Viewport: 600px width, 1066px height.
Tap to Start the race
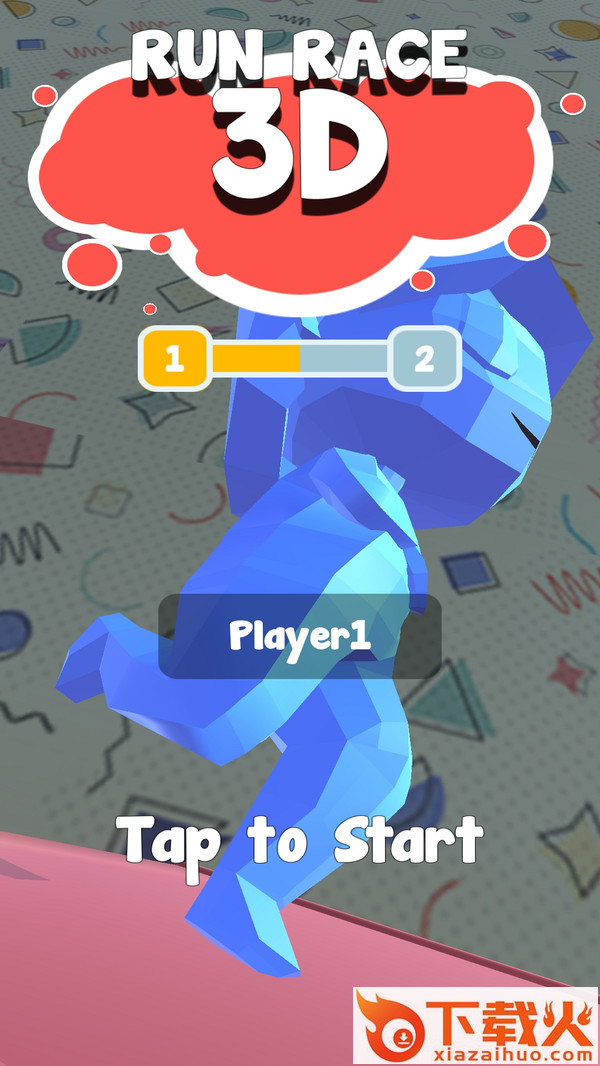pos(300,841)
